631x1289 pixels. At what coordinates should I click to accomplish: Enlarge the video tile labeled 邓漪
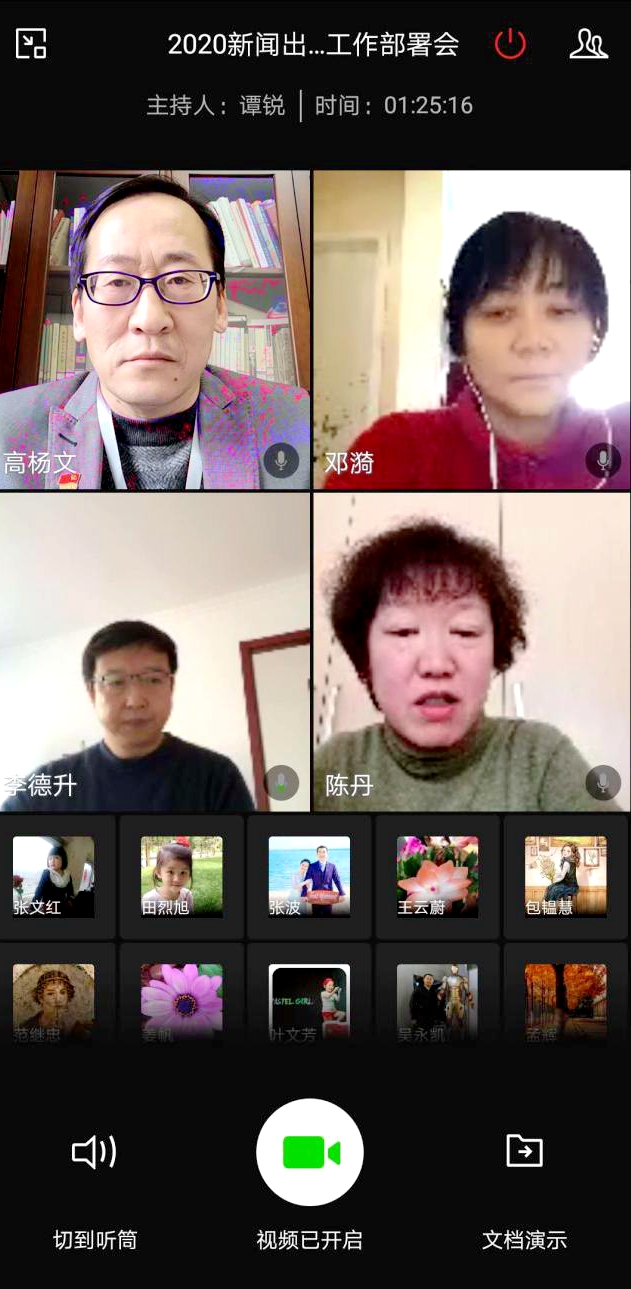[471, 329]
